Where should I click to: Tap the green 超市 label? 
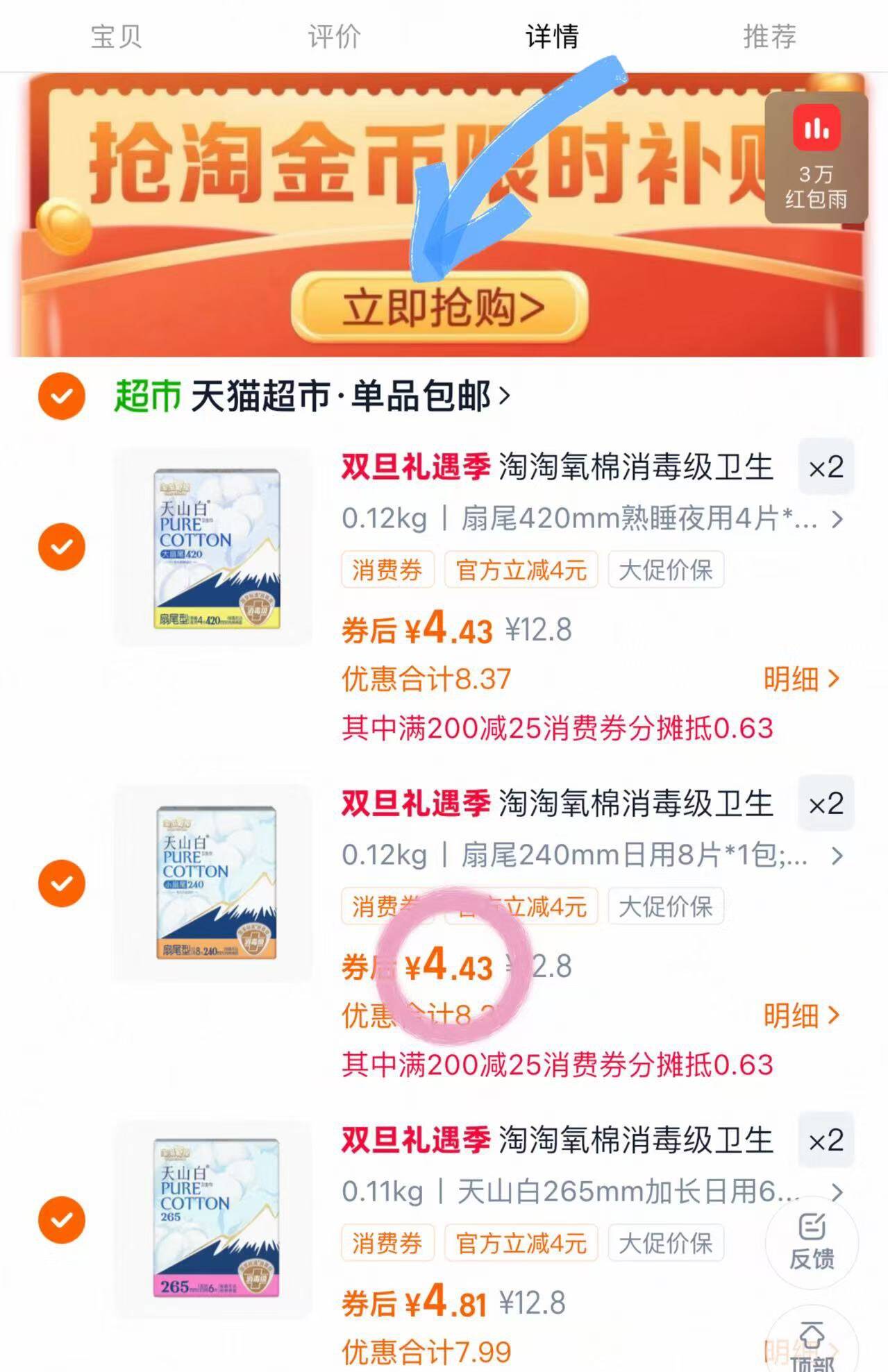[146, 393]
